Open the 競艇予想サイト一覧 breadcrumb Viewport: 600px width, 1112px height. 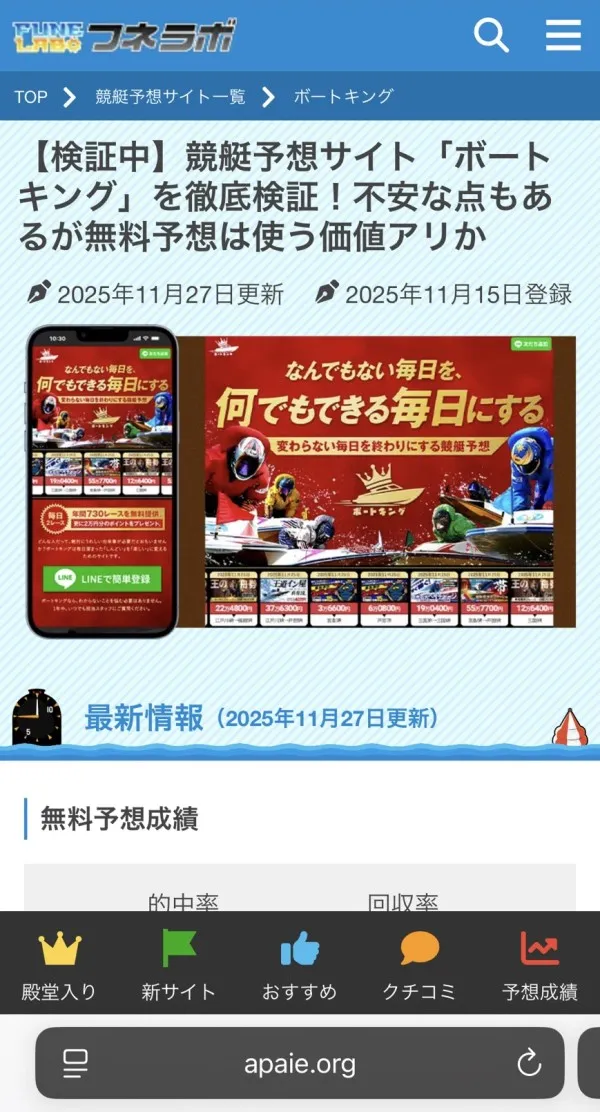170,97
